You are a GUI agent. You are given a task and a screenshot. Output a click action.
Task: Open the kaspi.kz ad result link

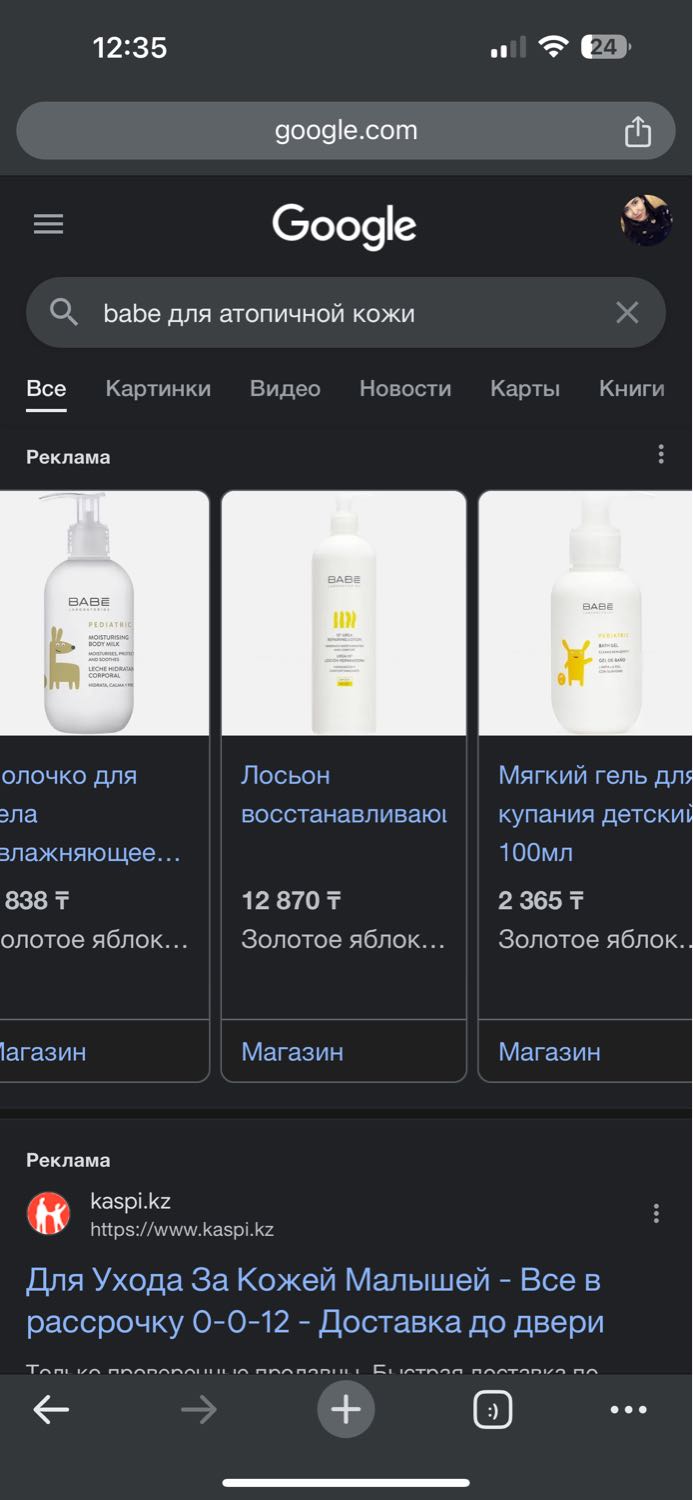tap(315, 1301)
